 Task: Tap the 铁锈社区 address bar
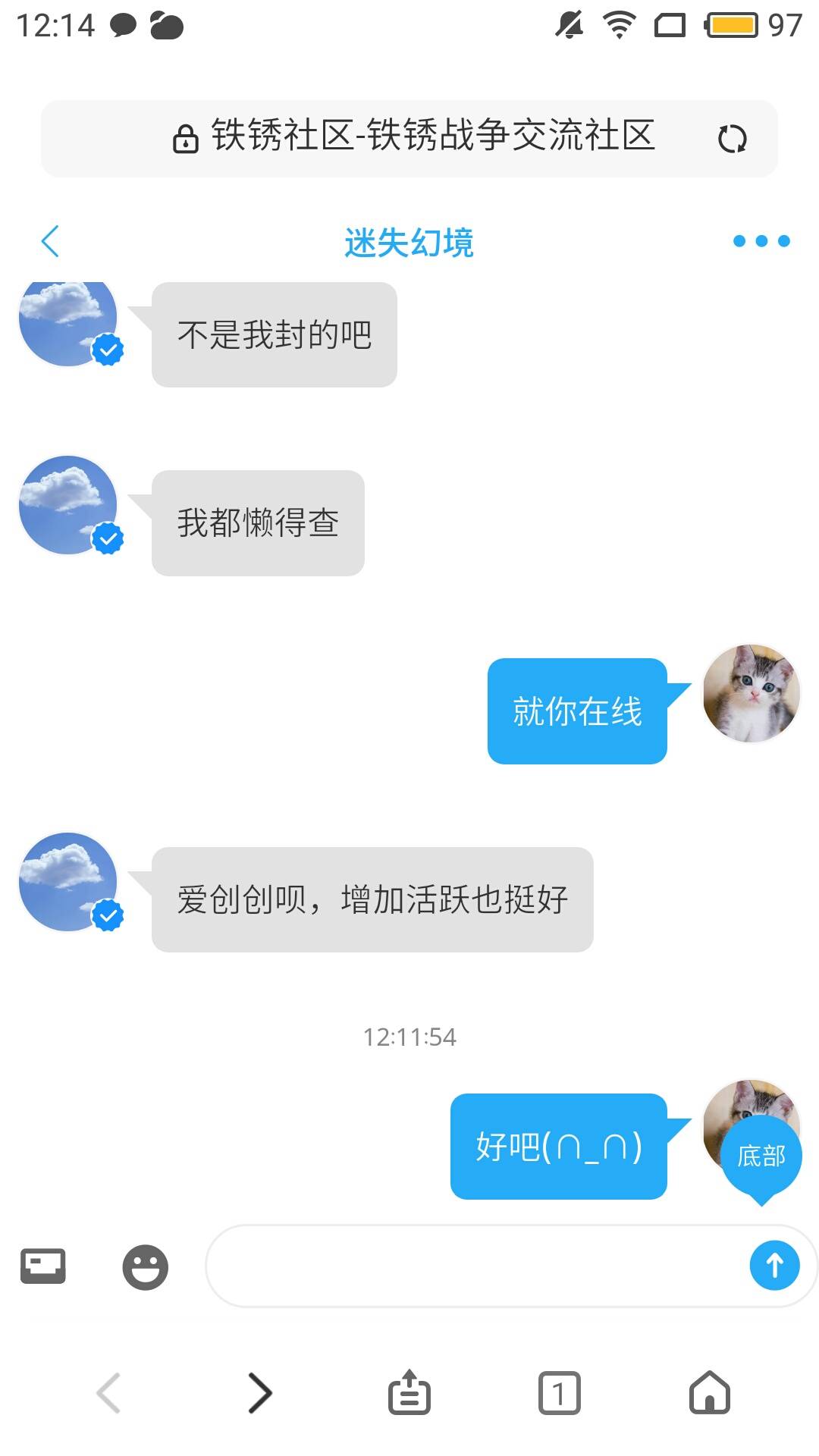413,138
